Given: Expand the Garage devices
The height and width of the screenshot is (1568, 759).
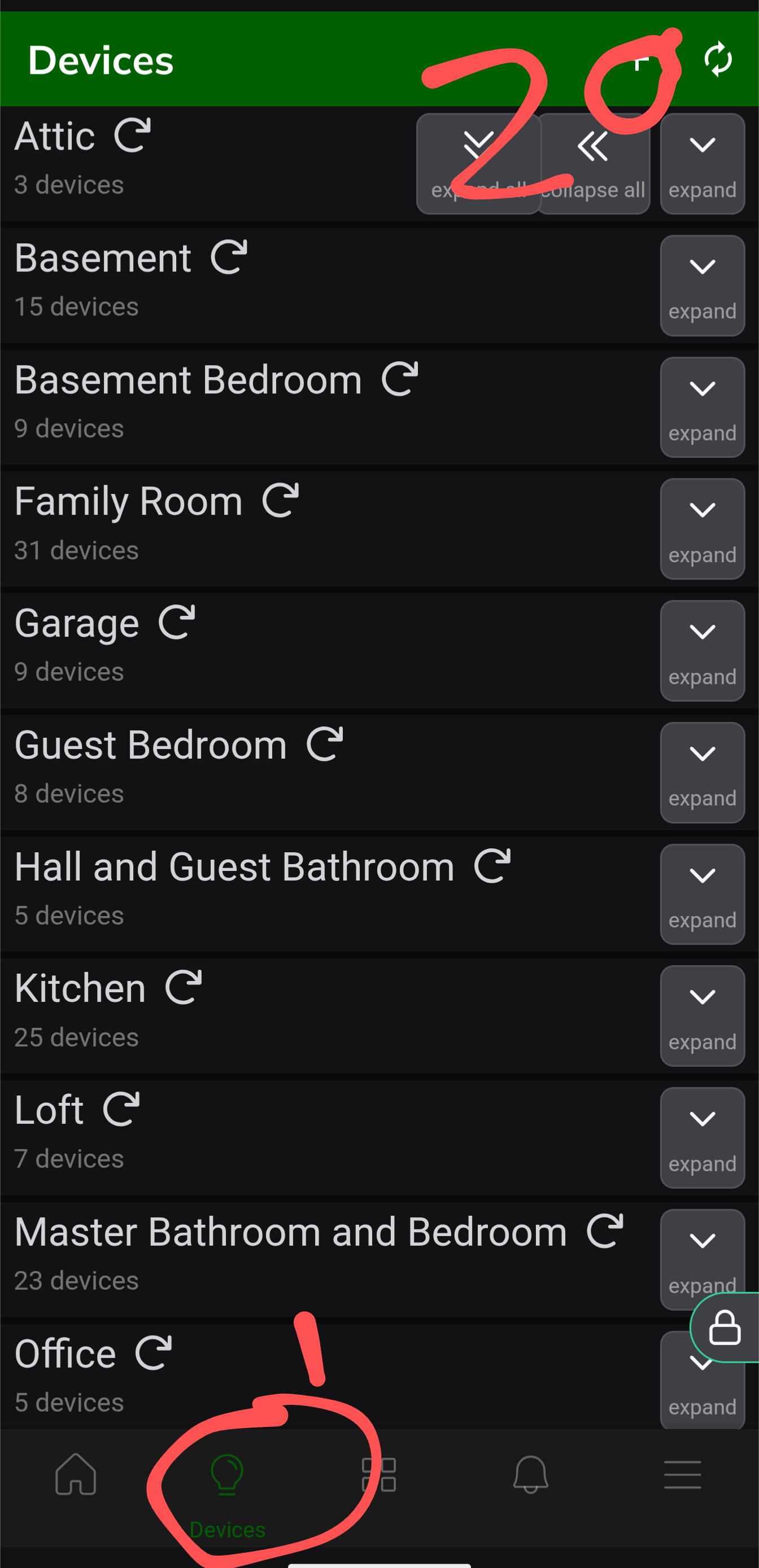Looking at the screenshot, I should (702, 650).
